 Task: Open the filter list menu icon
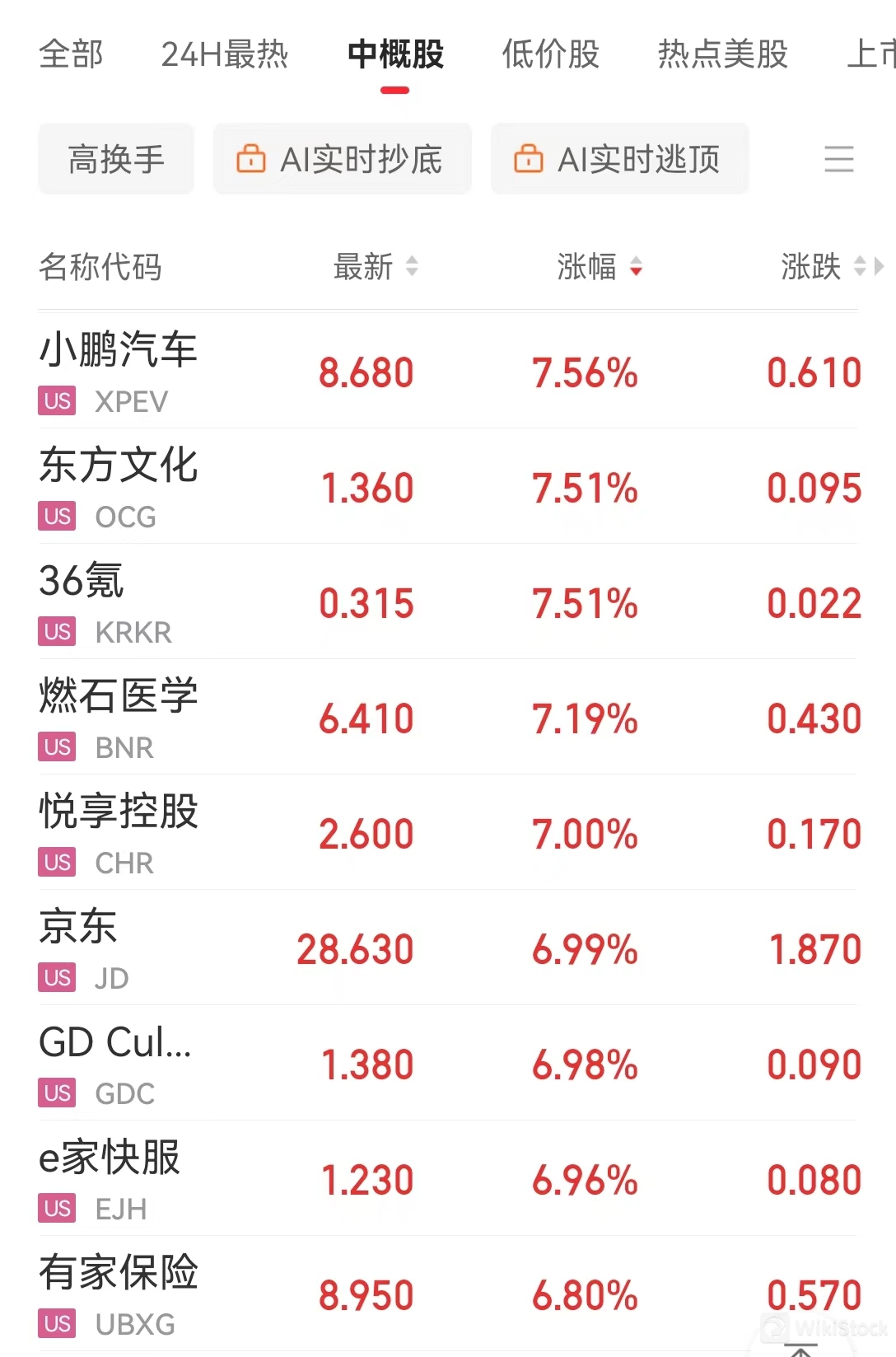[838, 159]
